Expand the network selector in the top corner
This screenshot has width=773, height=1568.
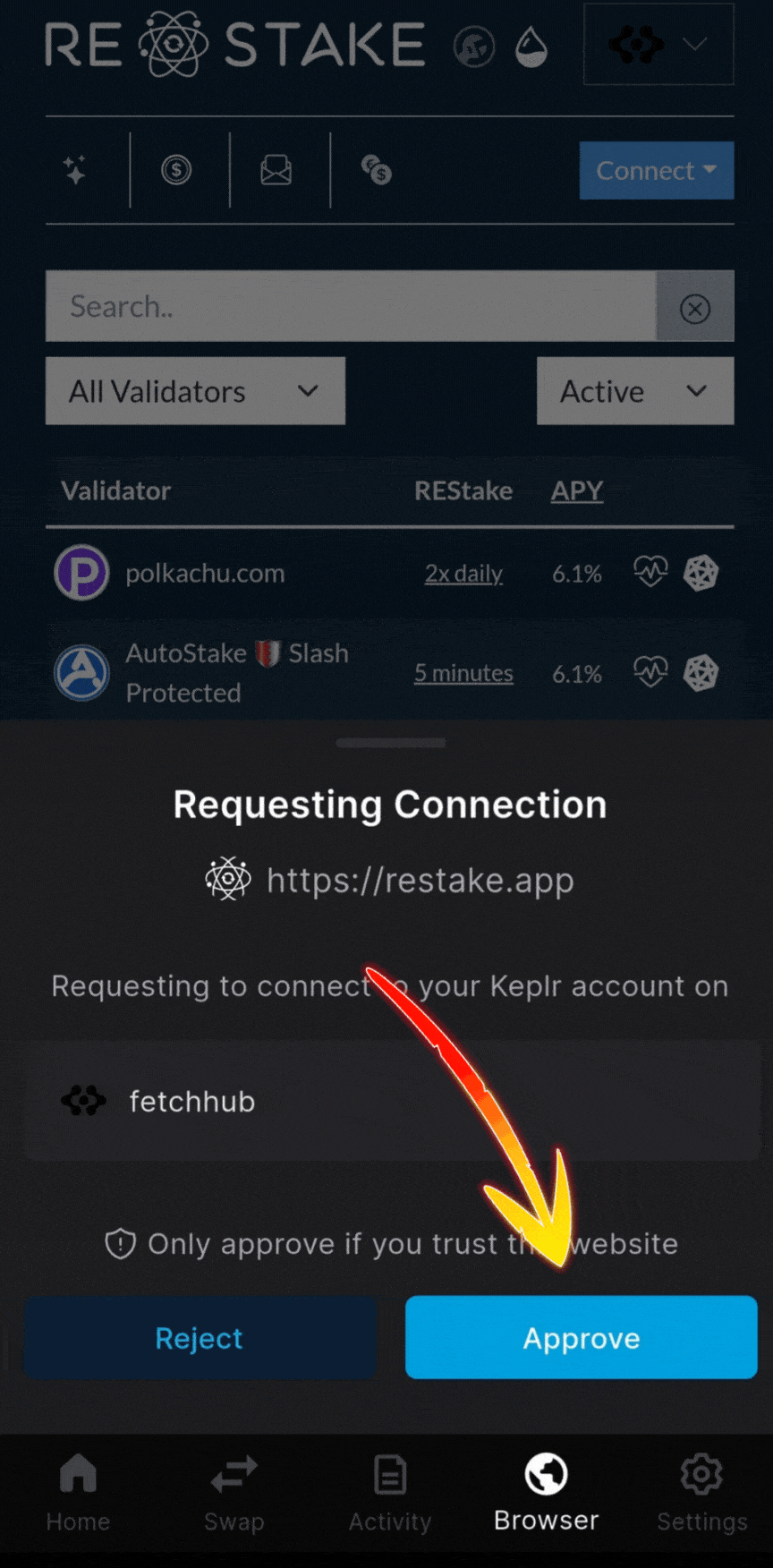click(658, 45)
